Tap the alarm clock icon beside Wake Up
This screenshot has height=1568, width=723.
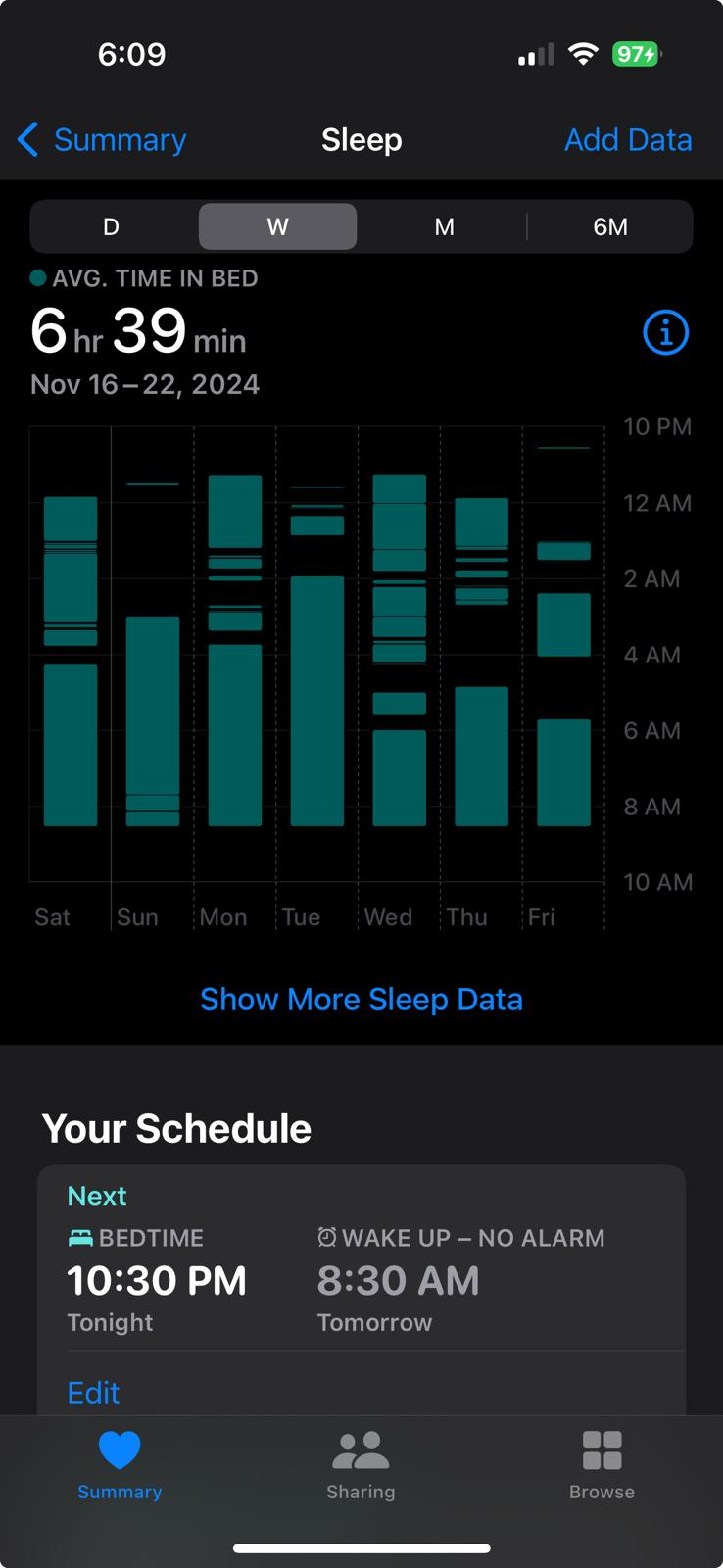point(327,1238)
